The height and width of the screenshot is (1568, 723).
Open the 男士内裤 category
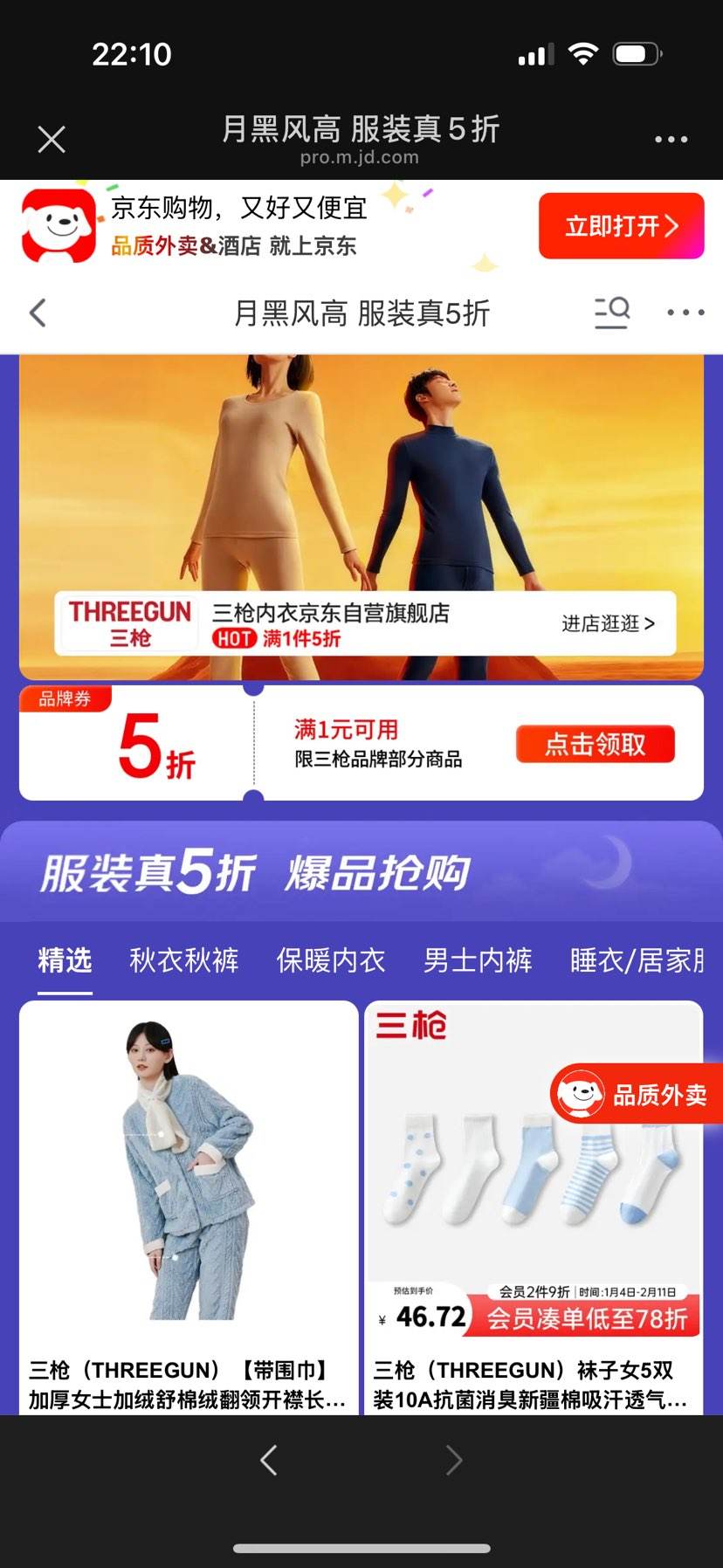coord(478,959)
